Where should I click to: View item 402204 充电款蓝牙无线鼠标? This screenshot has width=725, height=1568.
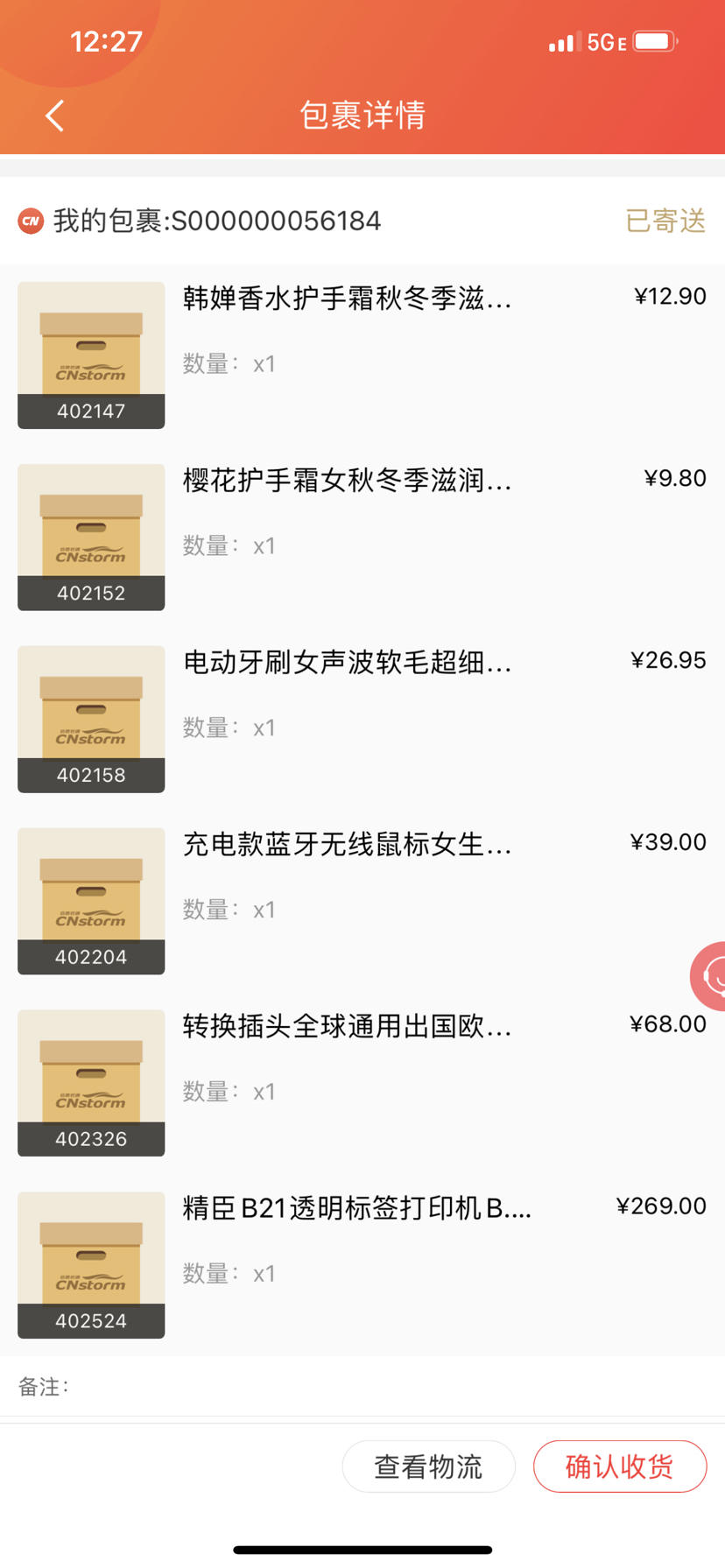coord(362,901)
